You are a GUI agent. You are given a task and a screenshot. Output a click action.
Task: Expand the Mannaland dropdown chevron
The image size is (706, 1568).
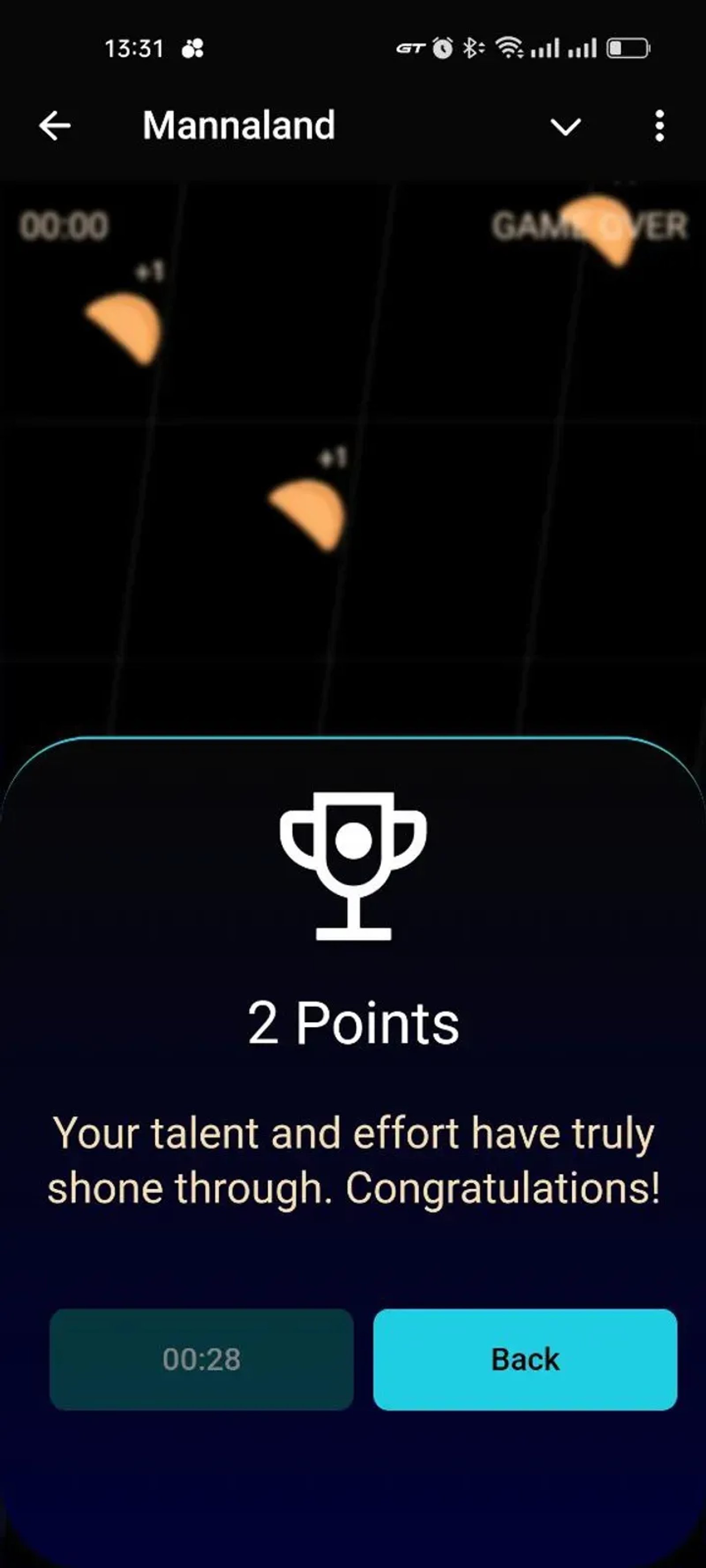pyautogui.click(x=565, y=127)
